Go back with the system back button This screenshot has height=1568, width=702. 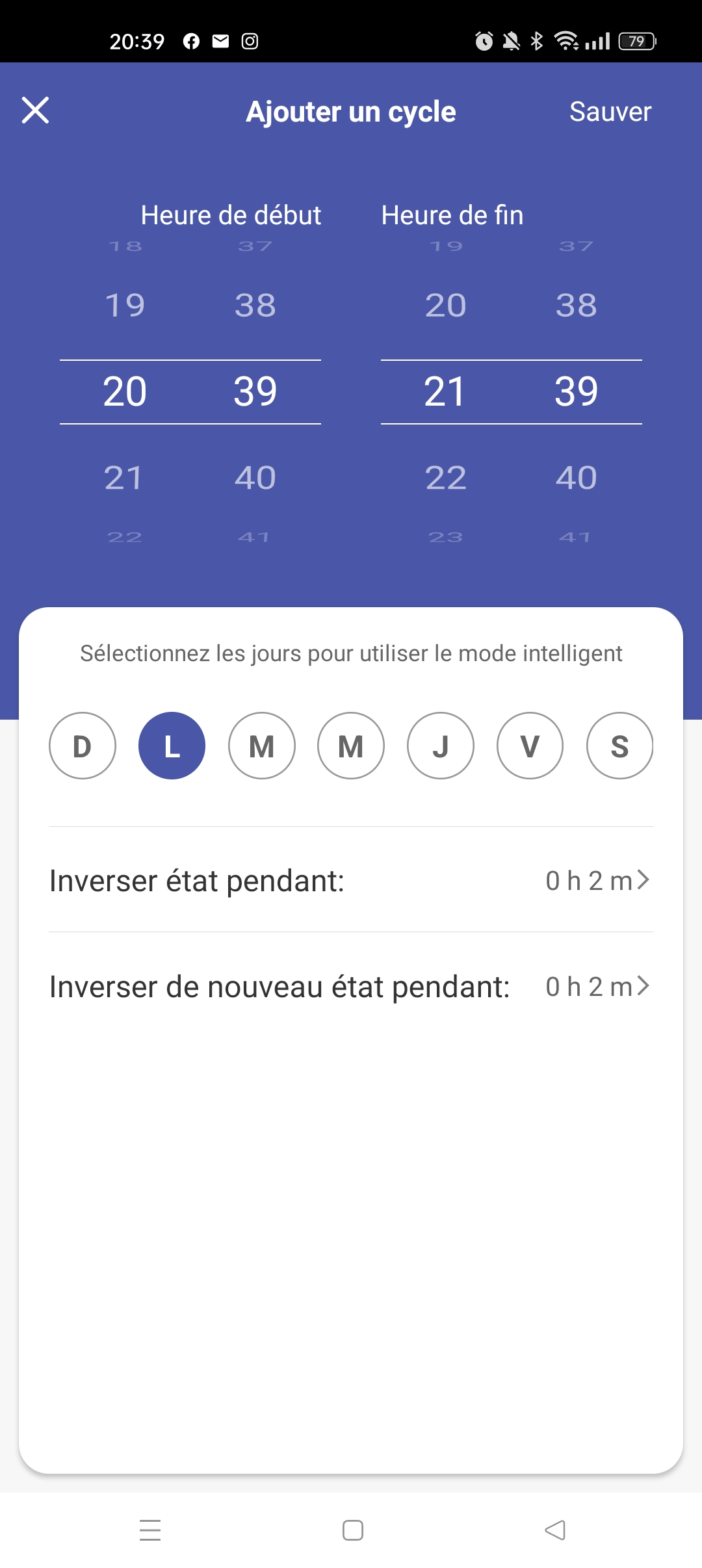click(x=555, y=1530)
